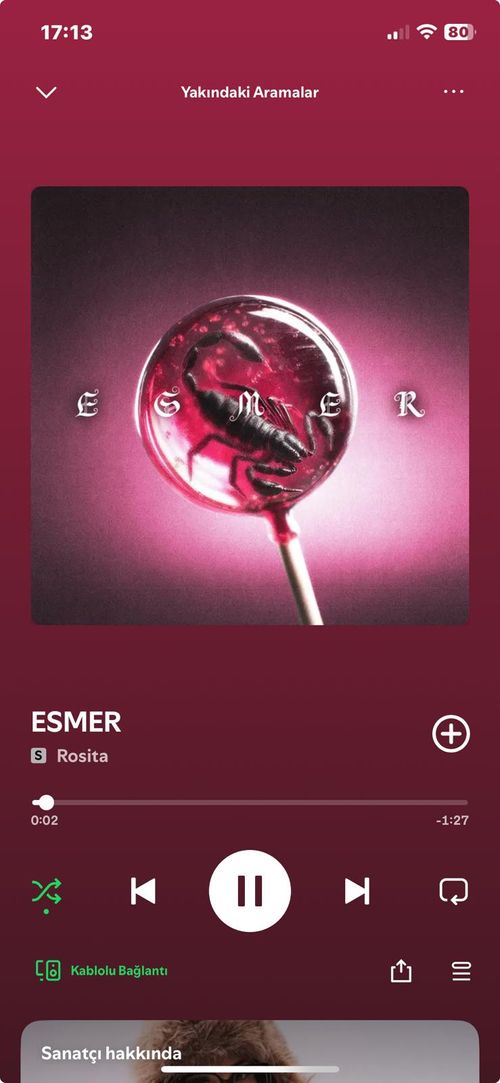Pause the current song
Image resolution: width=500 pixels, height=1083 pixels.
[250, 891]
